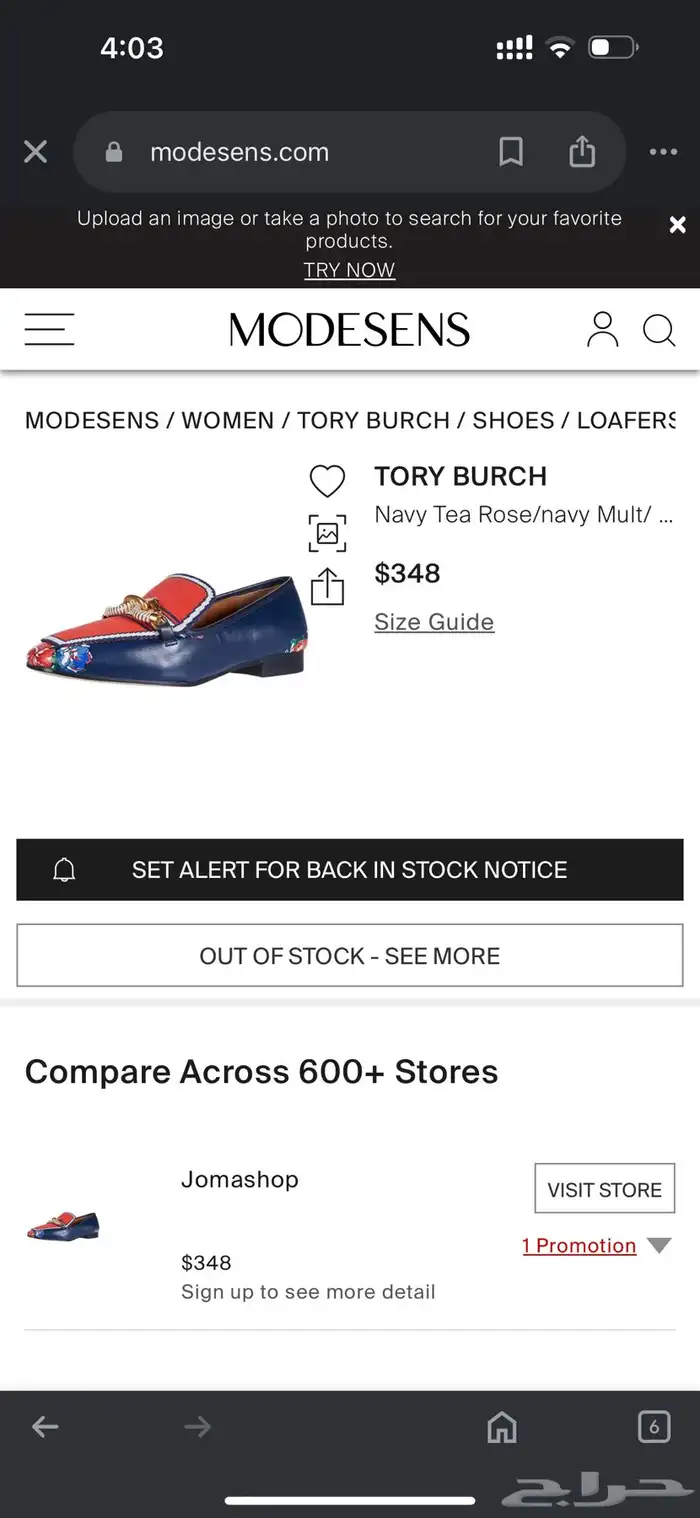
Task: Go back to the previous page
Action: tap(45, 1427)
